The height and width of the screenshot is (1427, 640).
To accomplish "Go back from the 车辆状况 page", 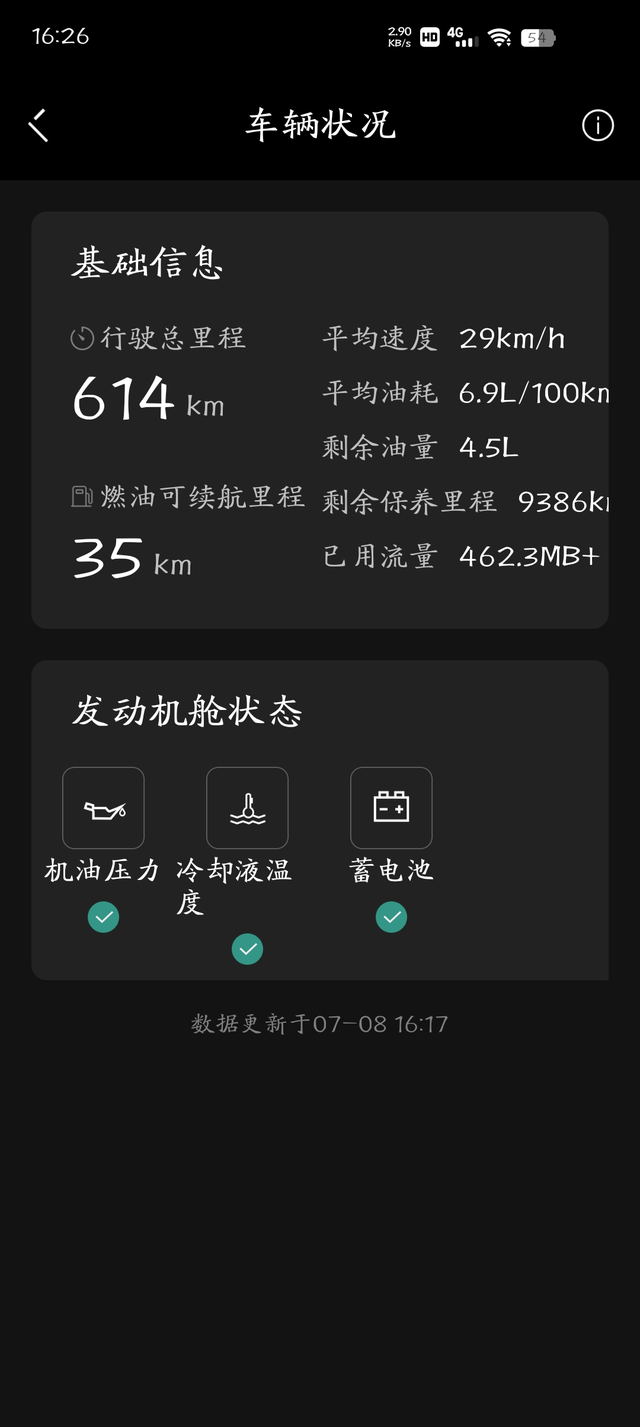I will [x=38, y=126].
